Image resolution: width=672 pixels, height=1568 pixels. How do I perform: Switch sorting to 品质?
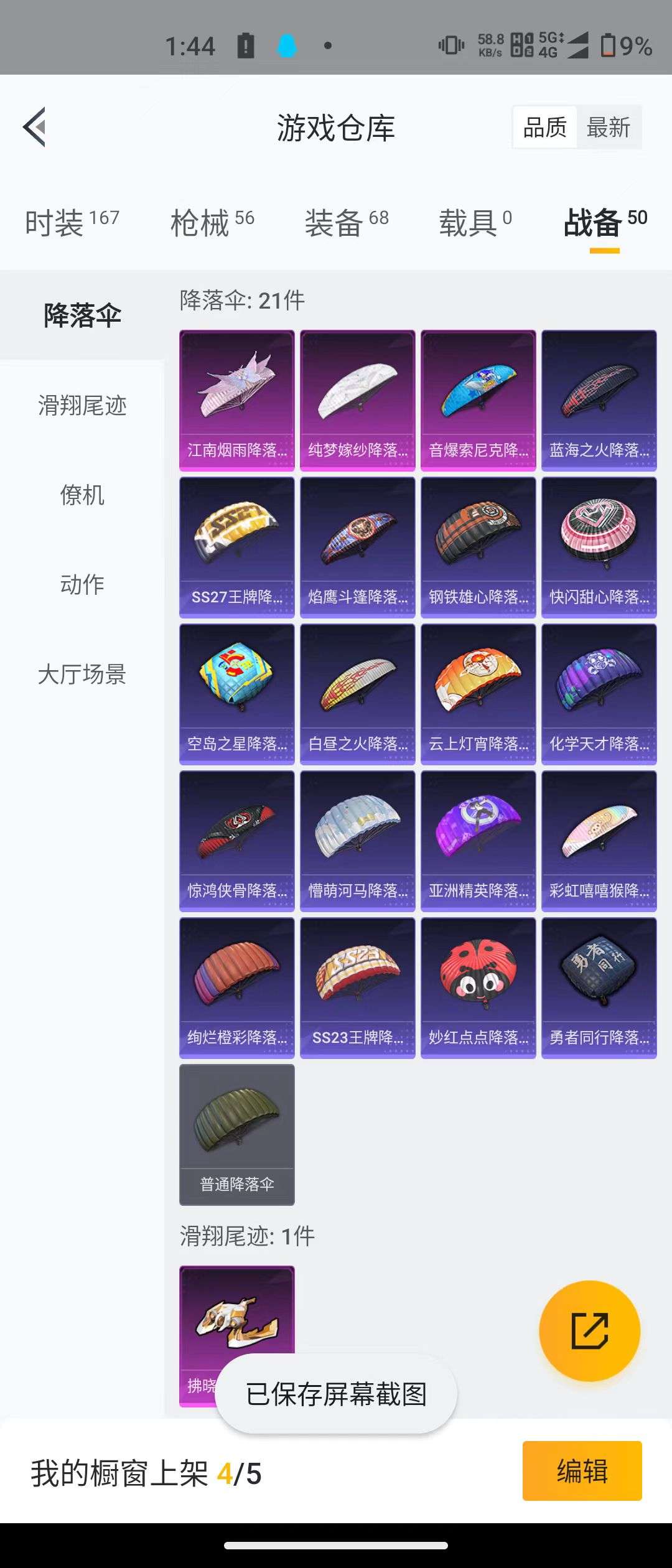(x=544, y=127)
